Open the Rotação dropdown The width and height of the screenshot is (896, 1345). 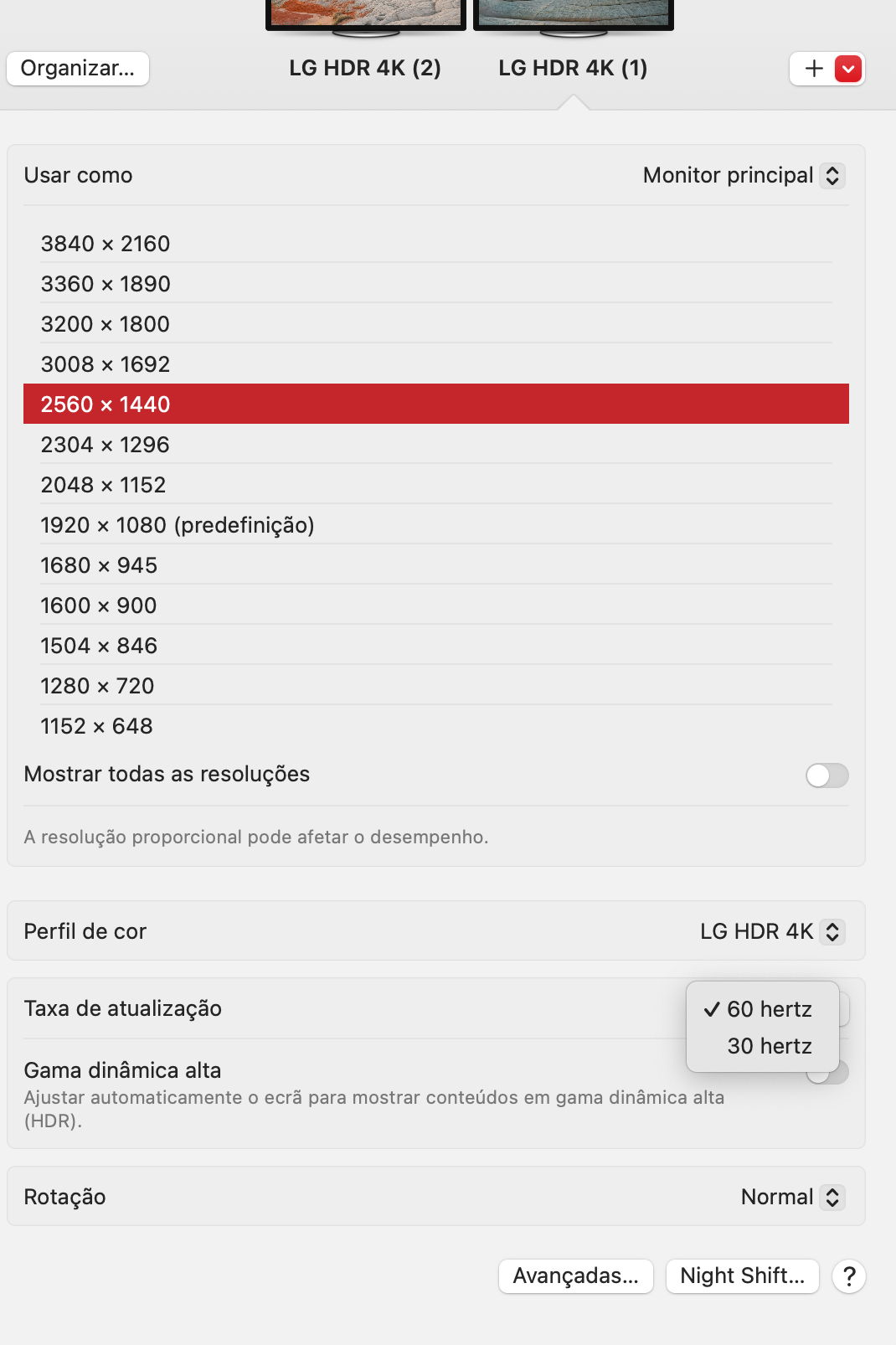point(789,1197)
